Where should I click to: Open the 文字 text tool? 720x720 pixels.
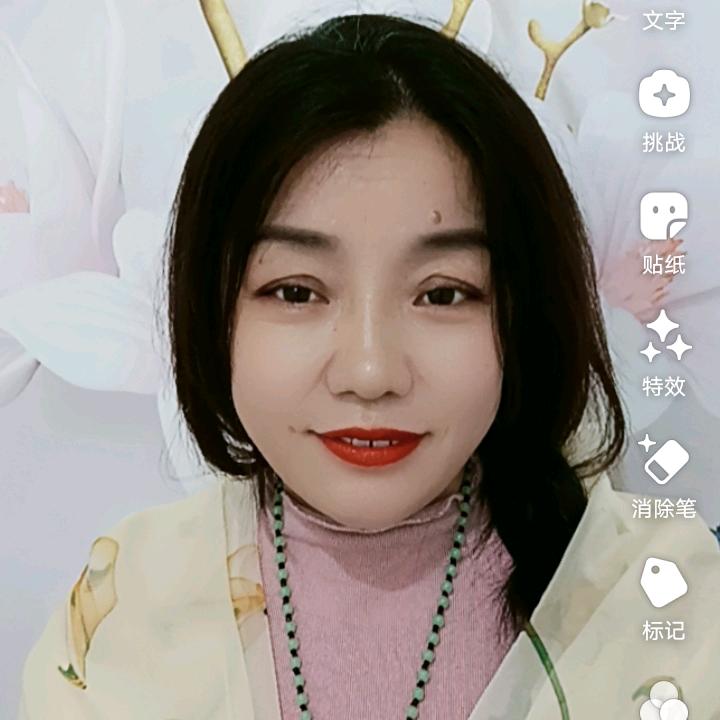pos(664,19)
